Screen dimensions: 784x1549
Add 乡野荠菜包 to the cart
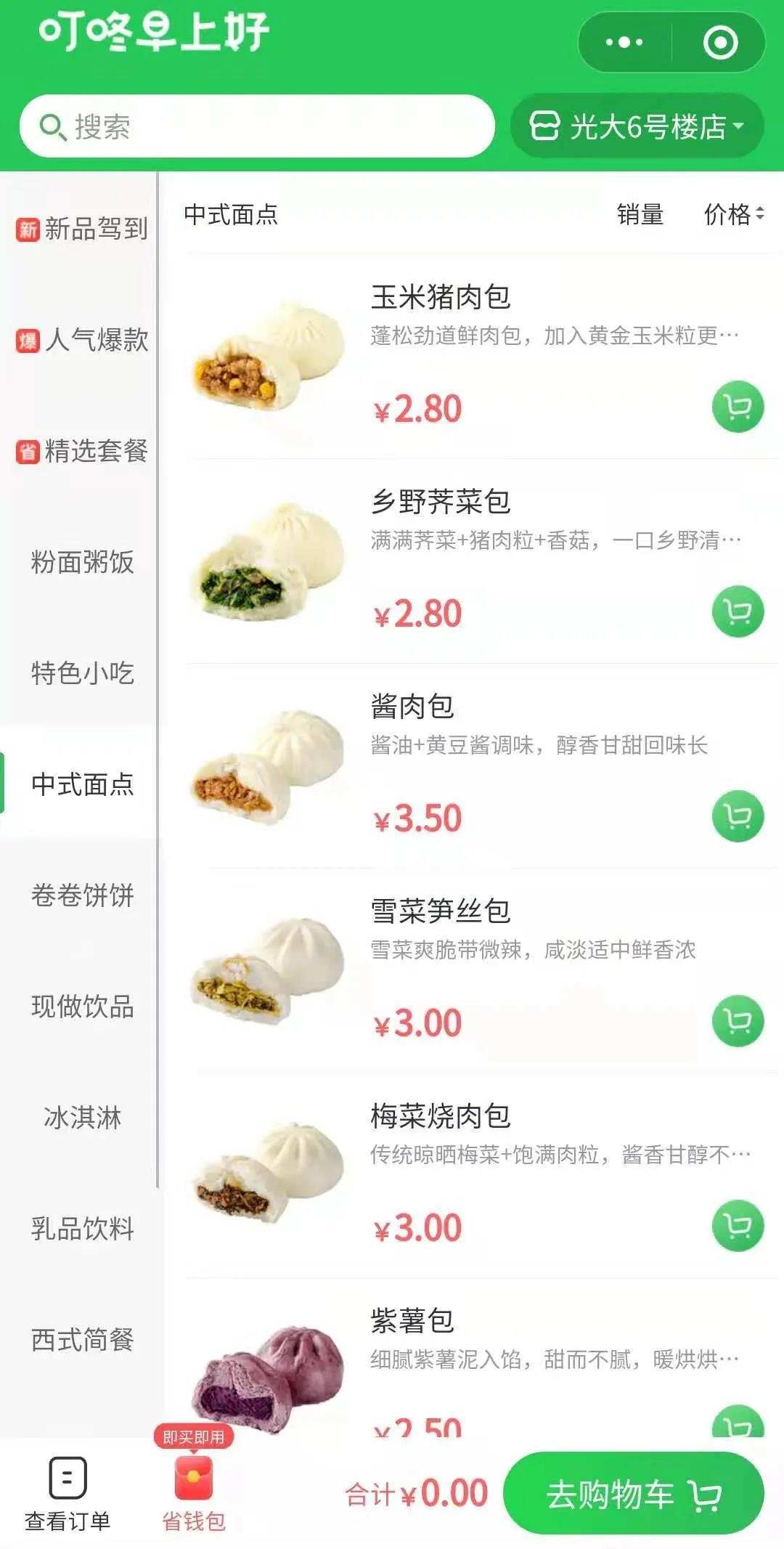point(738,611)
